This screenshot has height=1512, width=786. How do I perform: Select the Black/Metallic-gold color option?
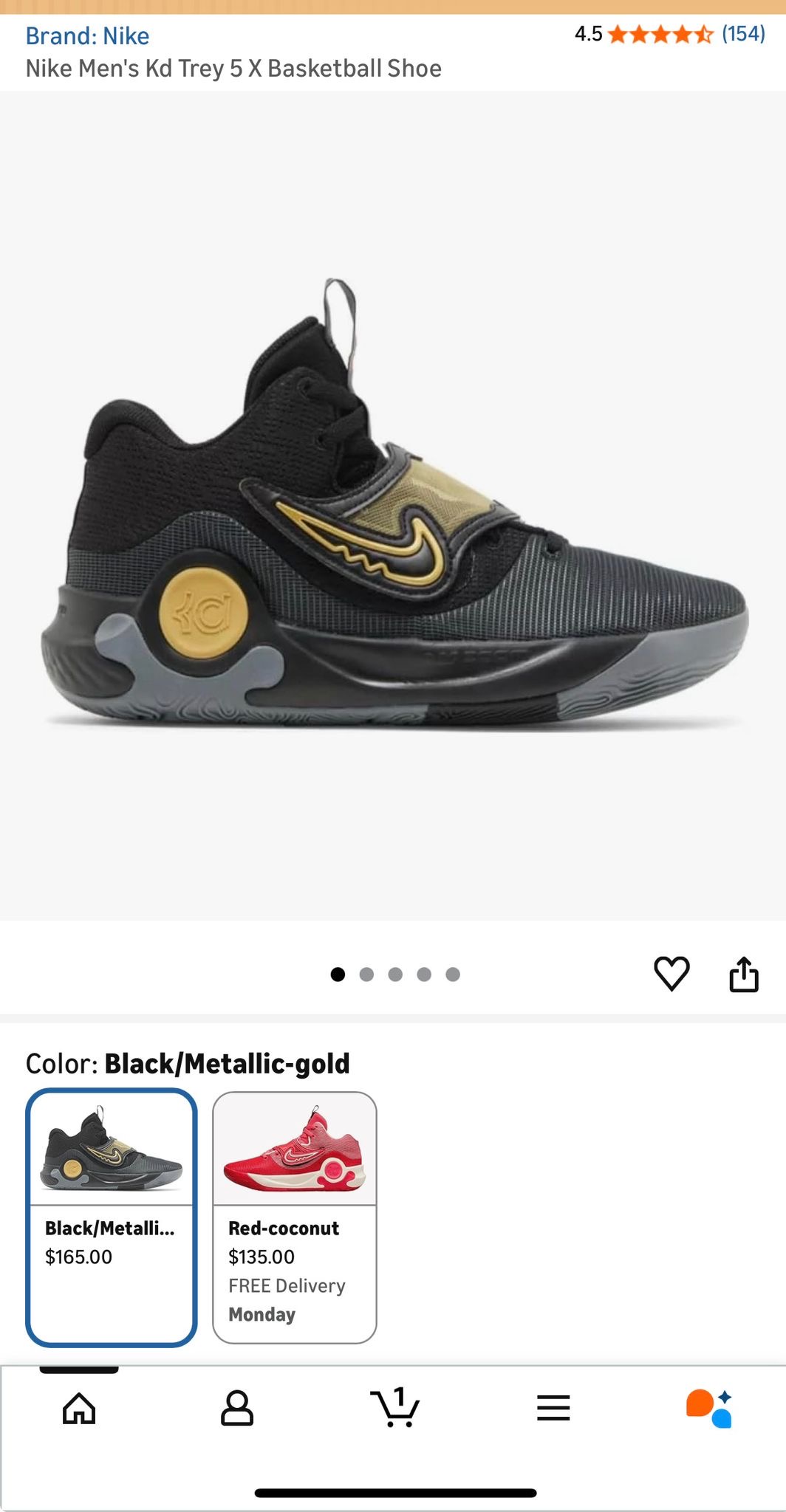coord(112,1216)
